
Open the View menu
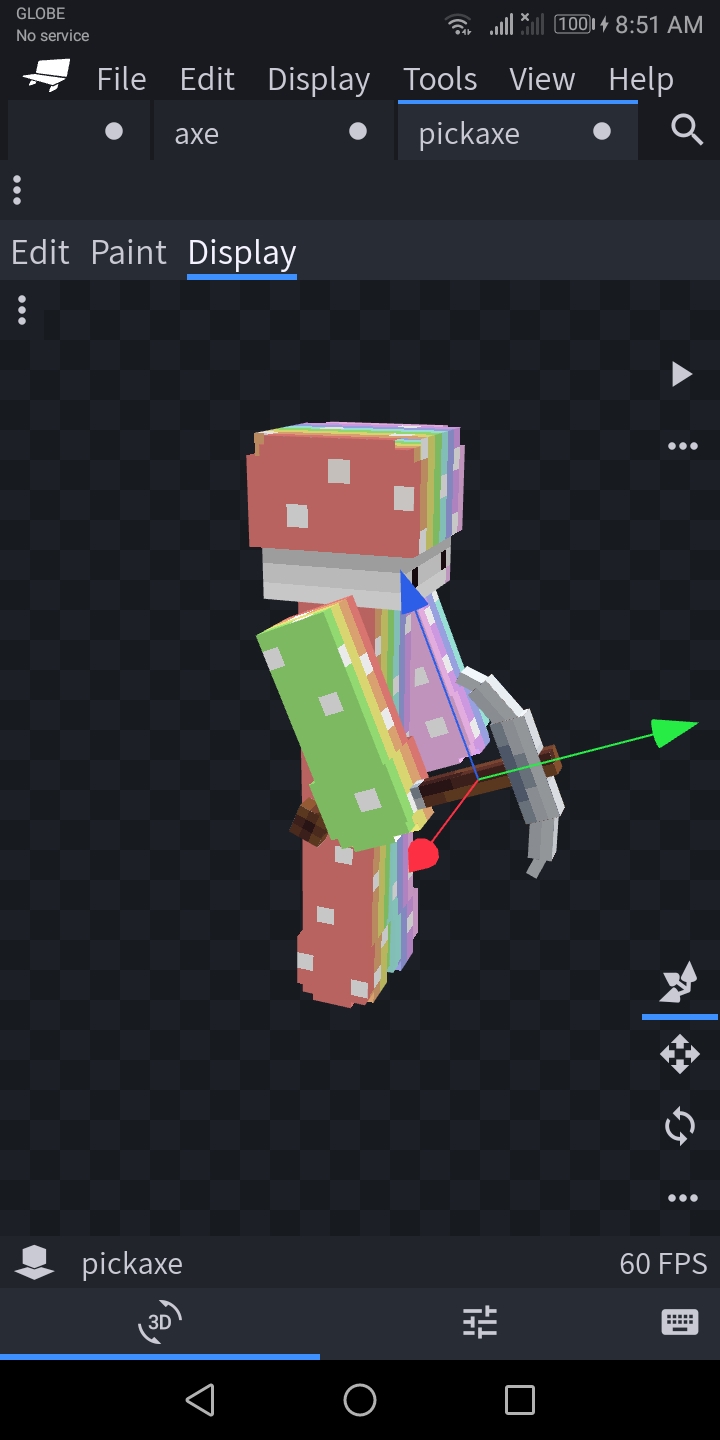[542, 79]
